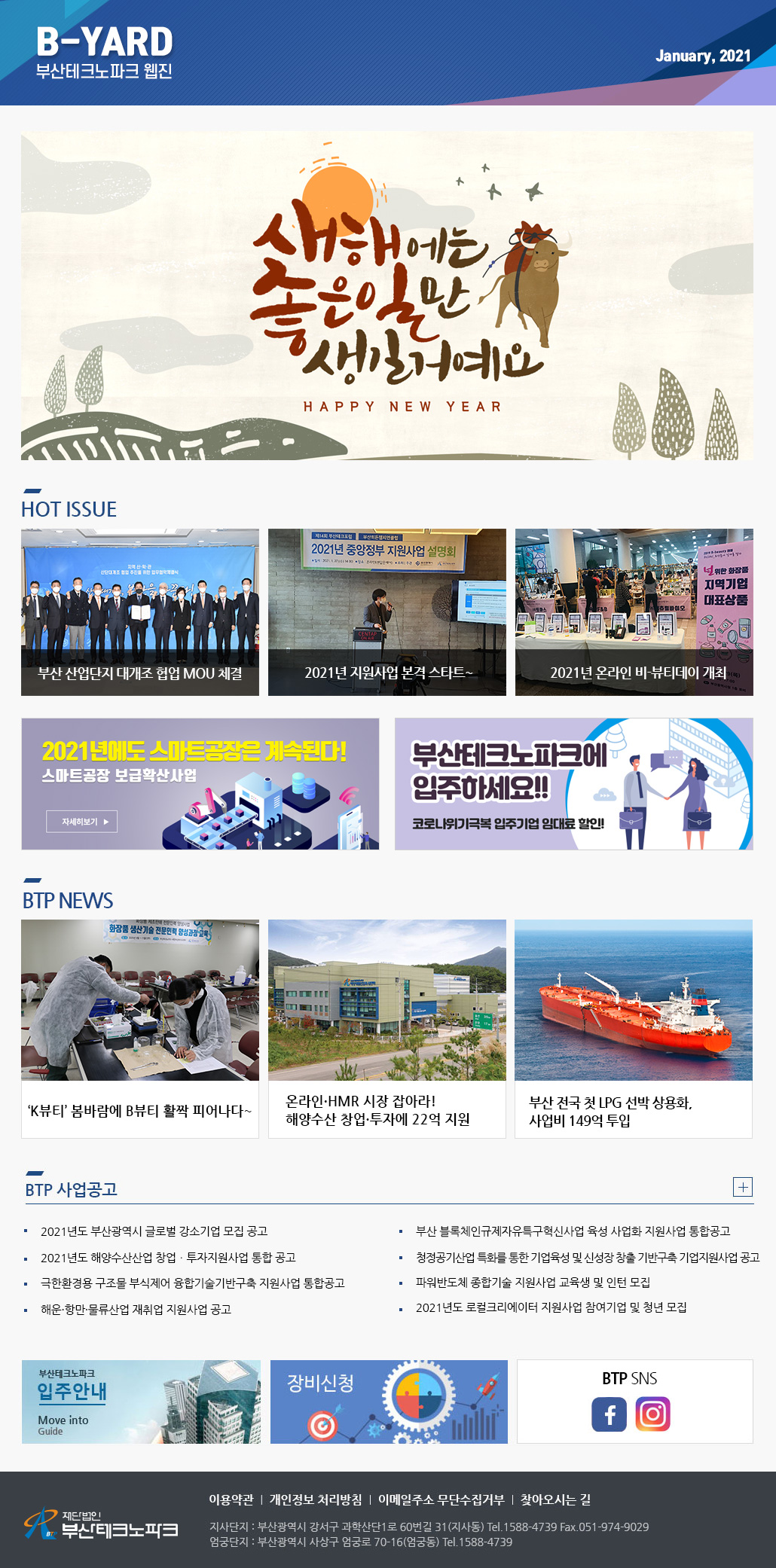Screen dimensions: 776x1568
Task: Tap the 자세히보기 button on smart factory banner
Action: coord(81,822)
